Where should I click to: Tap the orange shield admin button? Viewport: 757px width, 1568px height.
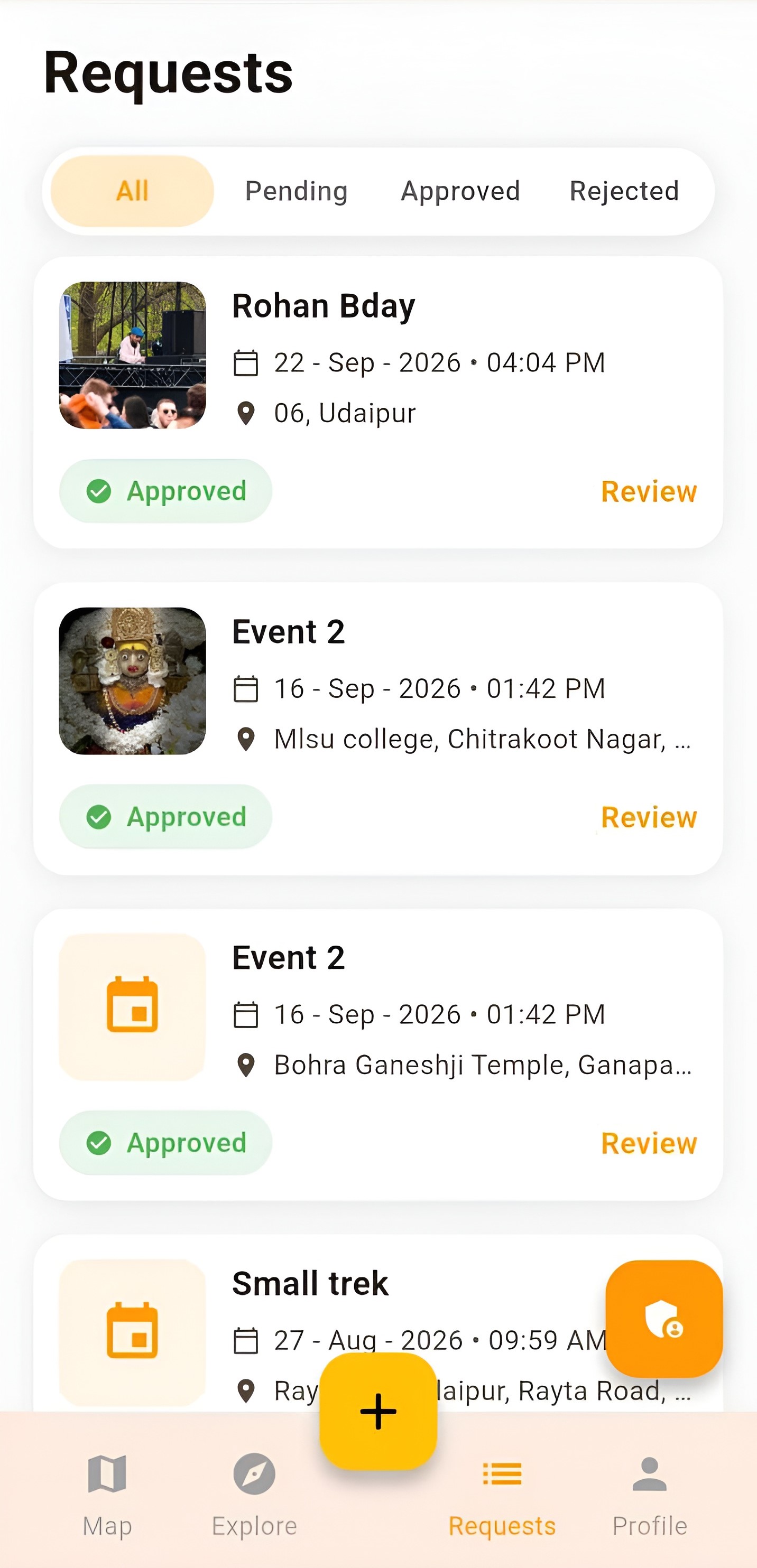[x=664, y=1319]
